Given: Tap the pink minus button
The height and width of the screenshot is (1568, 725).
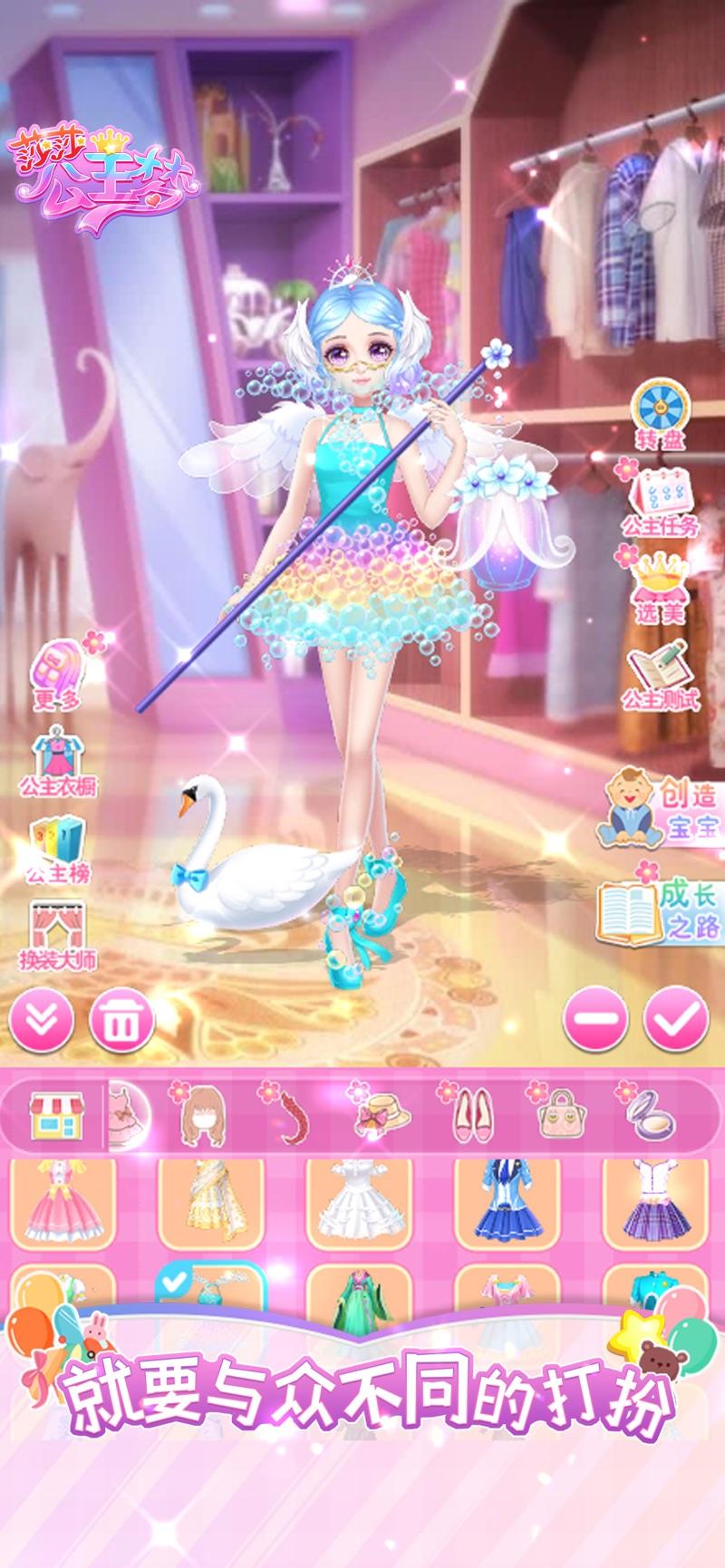Looking at the screenshot, I should point(595,1020).
